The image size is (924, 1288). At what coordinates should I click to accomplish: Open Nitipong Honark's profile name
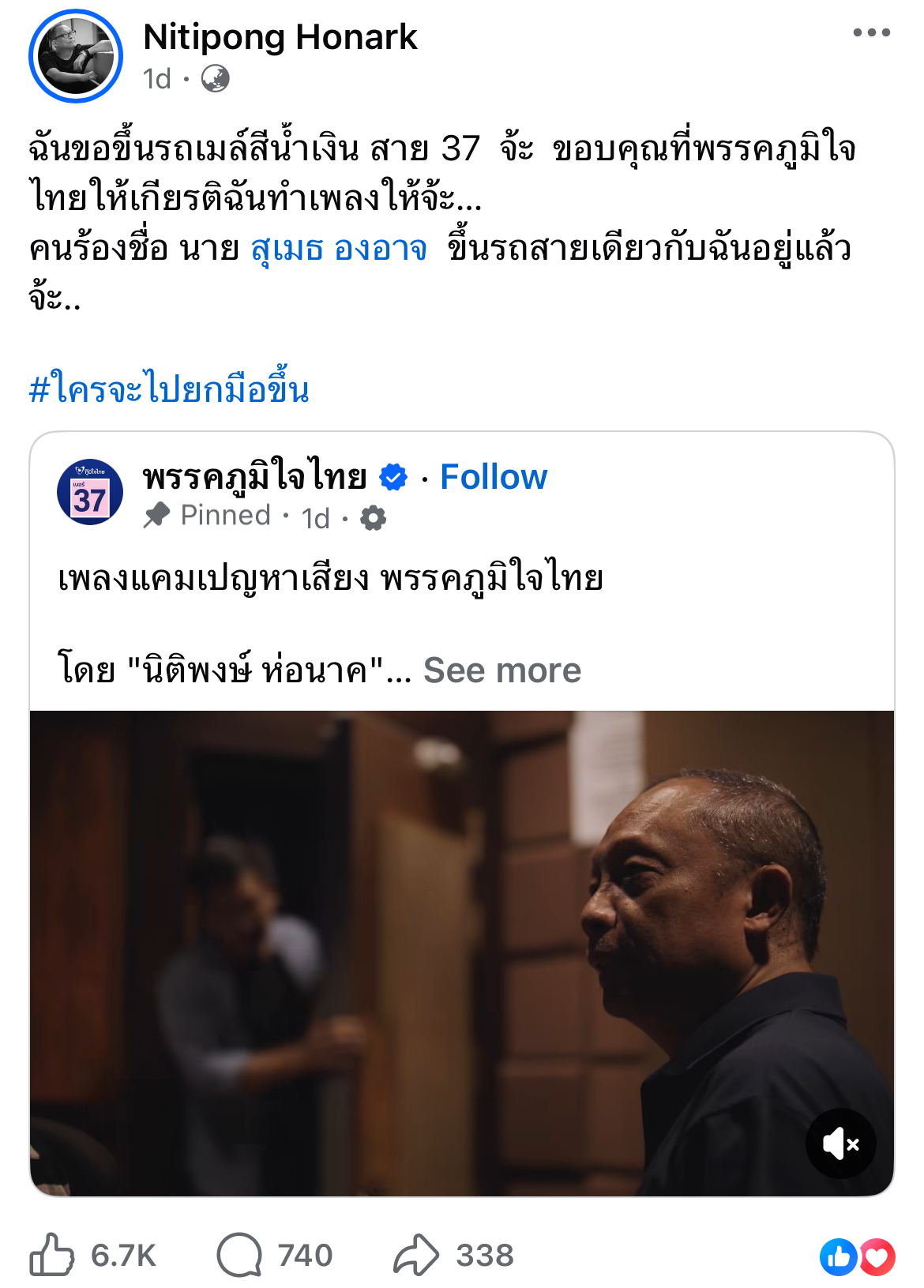[x=280, y=37]
